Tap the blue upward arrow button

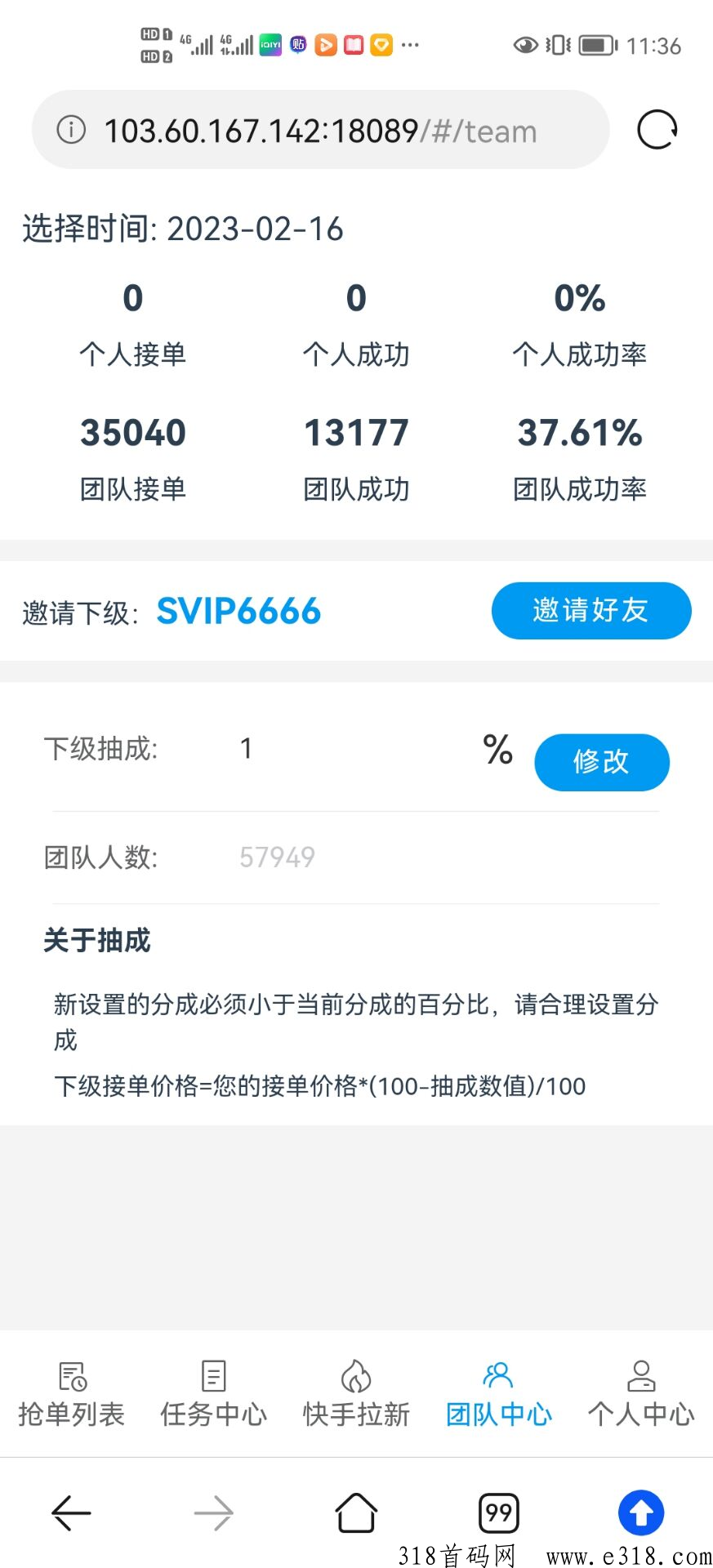click(641, 1513)
